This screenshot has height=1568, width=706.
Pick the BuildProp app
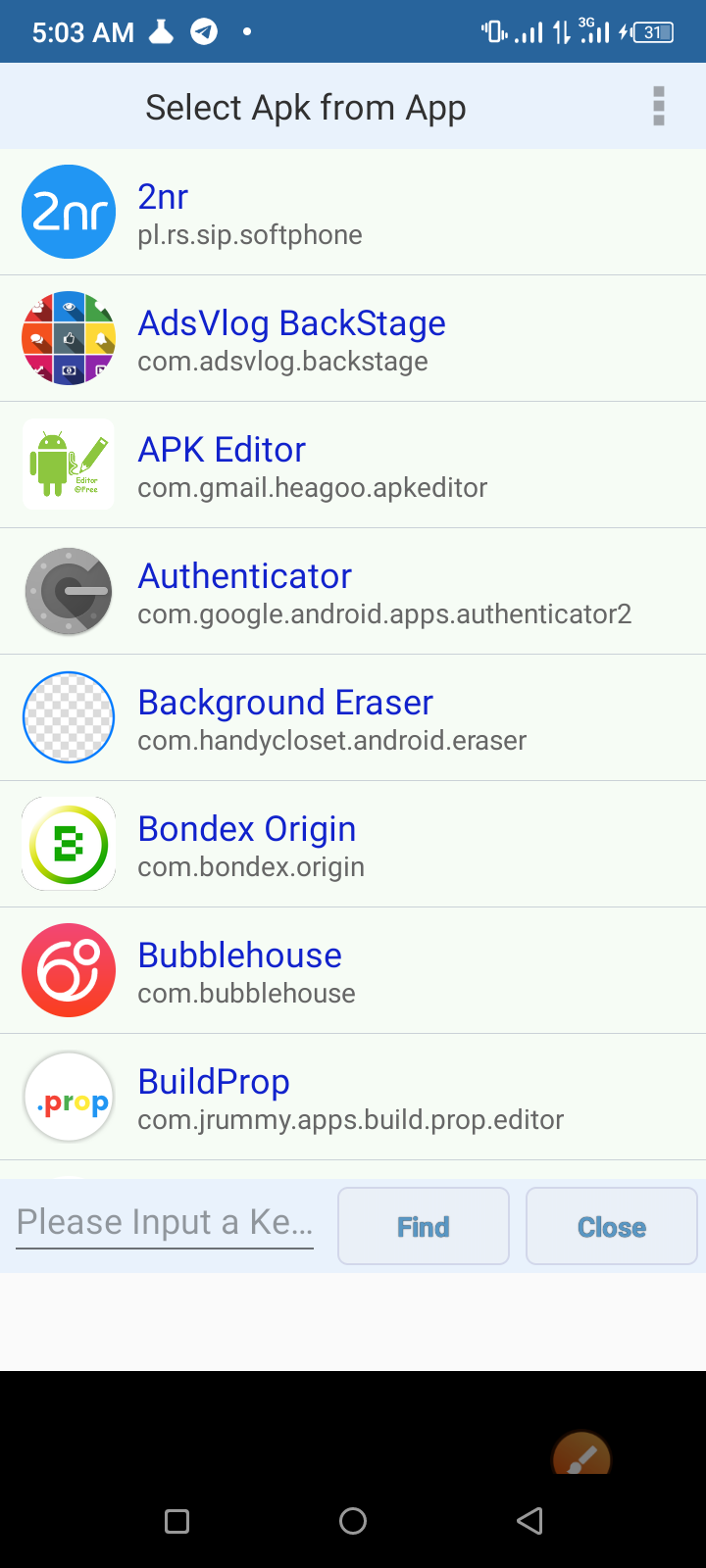353,1098
